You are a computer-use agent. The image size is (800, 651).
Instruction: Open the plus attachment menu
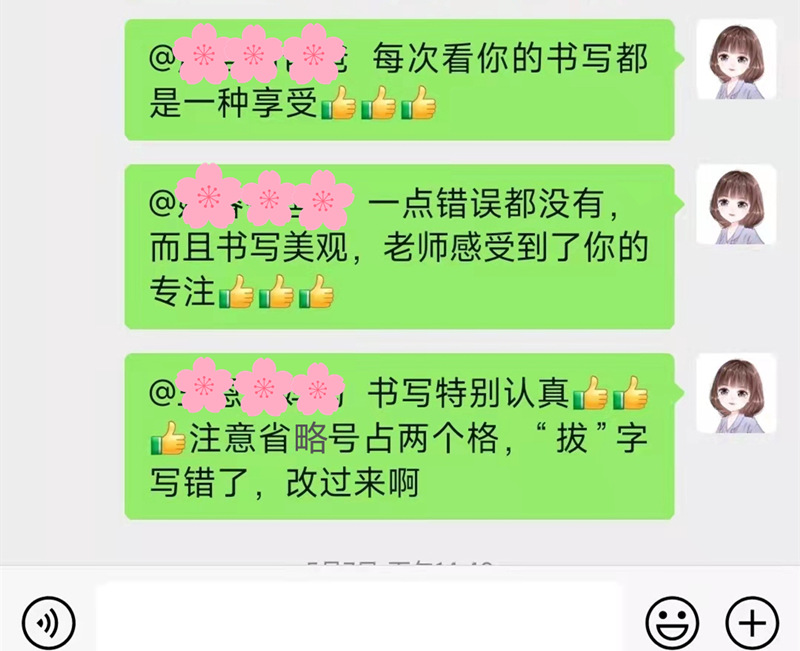(x=751, y=624)
